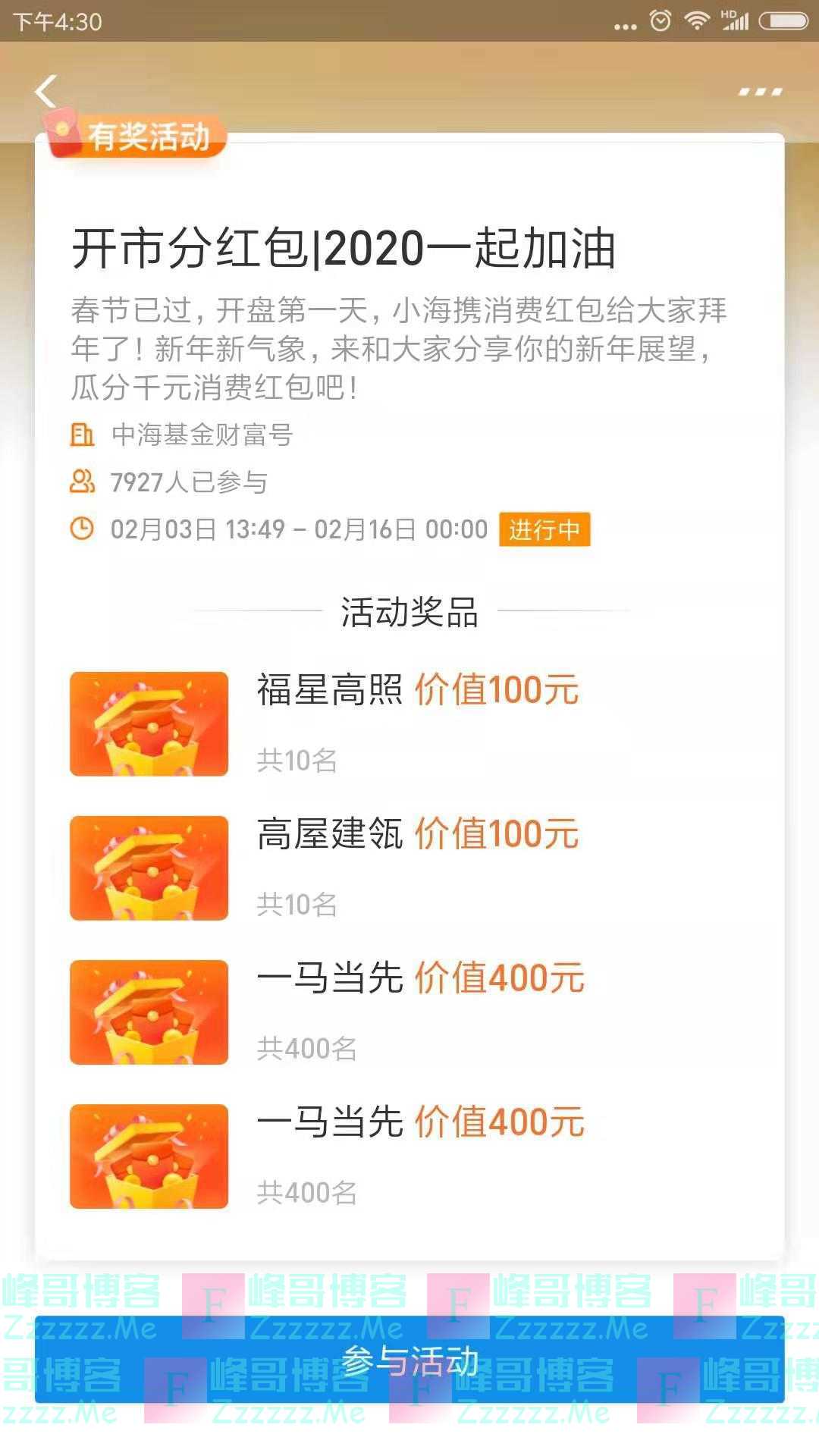The height and width of the screenshot is (1456, 819).
Task: Open the three-dot overflow menu
Action: tap(760, 92)
